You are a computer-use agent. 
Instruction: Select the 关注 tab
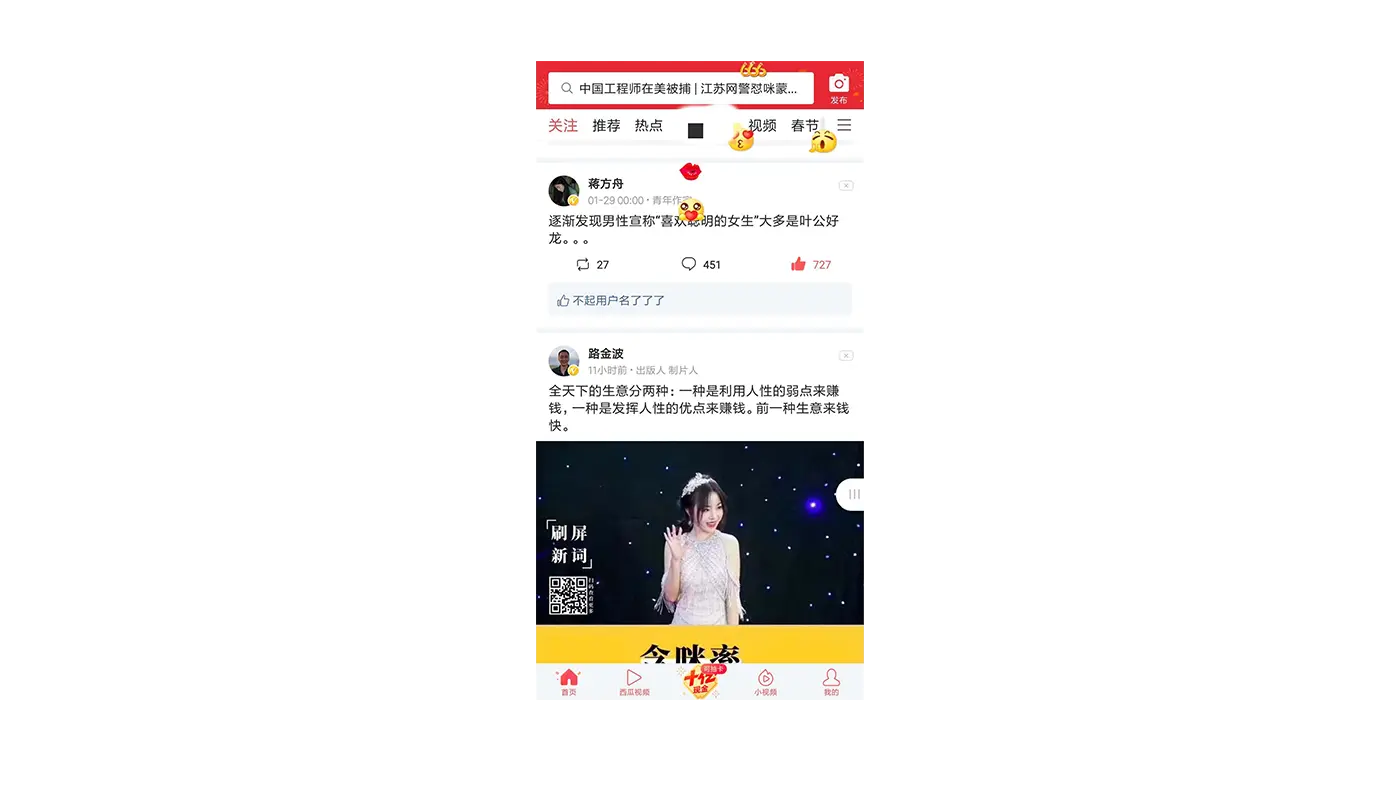pos(563,125)
